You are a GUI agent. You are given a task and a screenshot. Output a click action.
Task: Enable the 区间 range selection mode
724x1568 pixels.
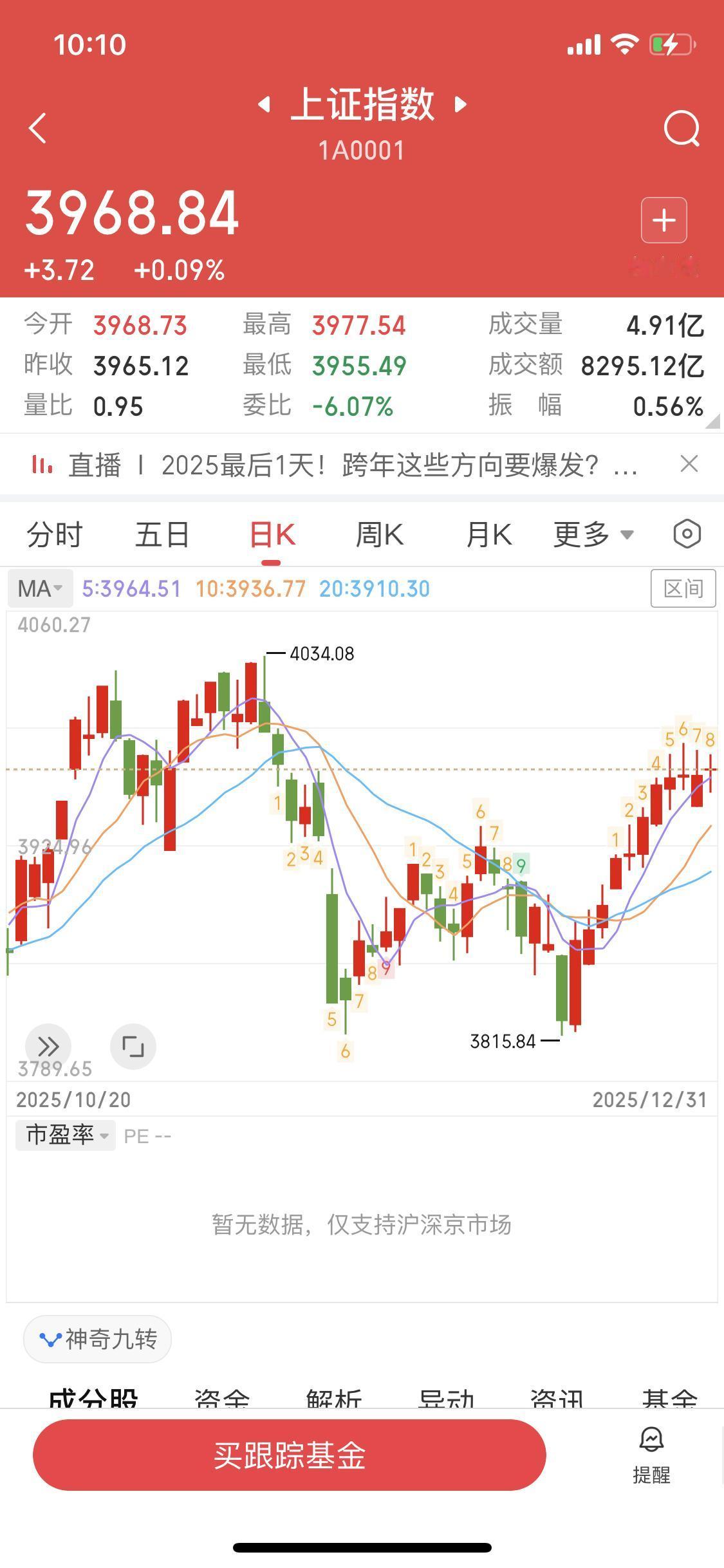684,588
